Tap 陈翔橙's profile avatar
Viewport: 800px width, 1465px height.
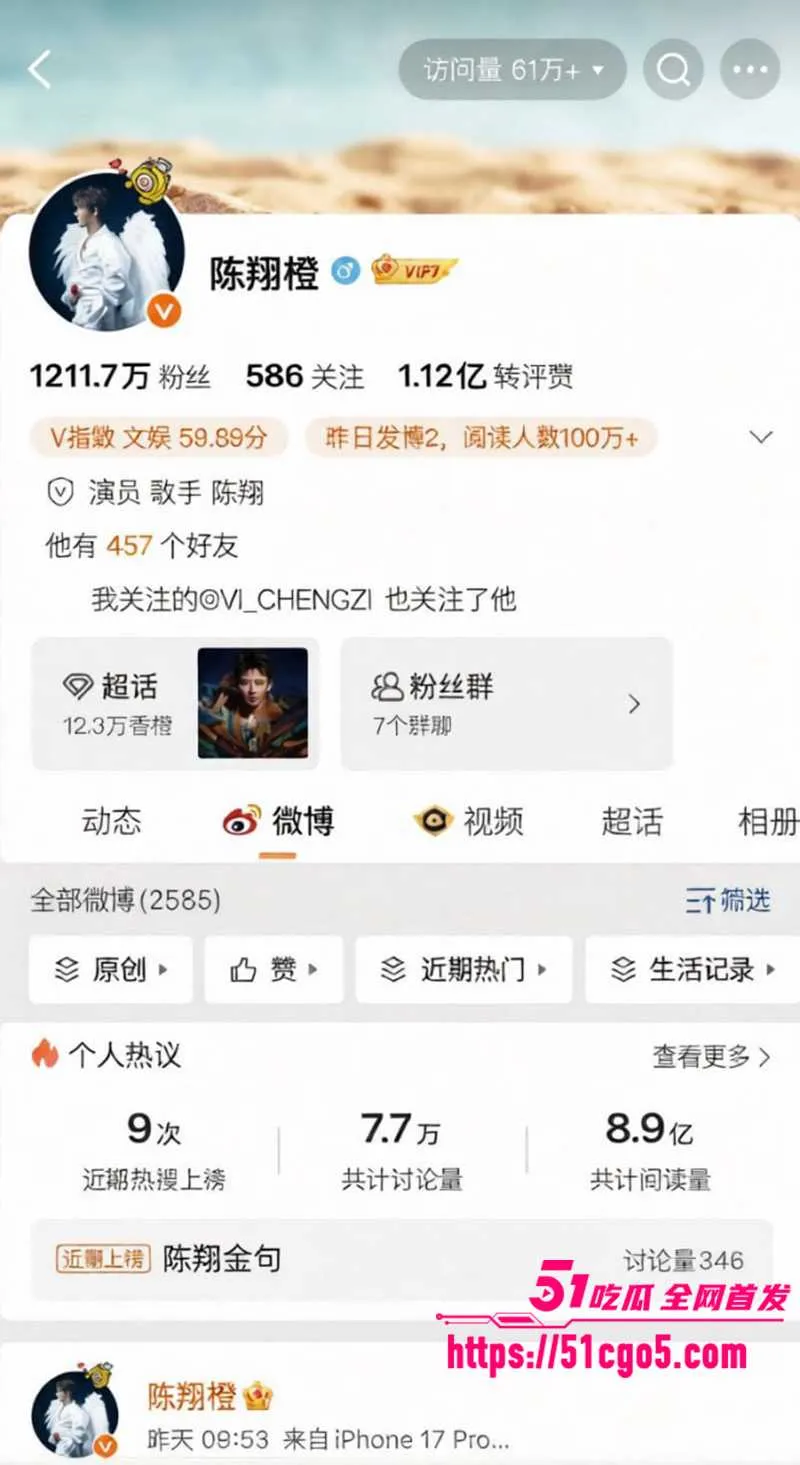coord(106,250)
